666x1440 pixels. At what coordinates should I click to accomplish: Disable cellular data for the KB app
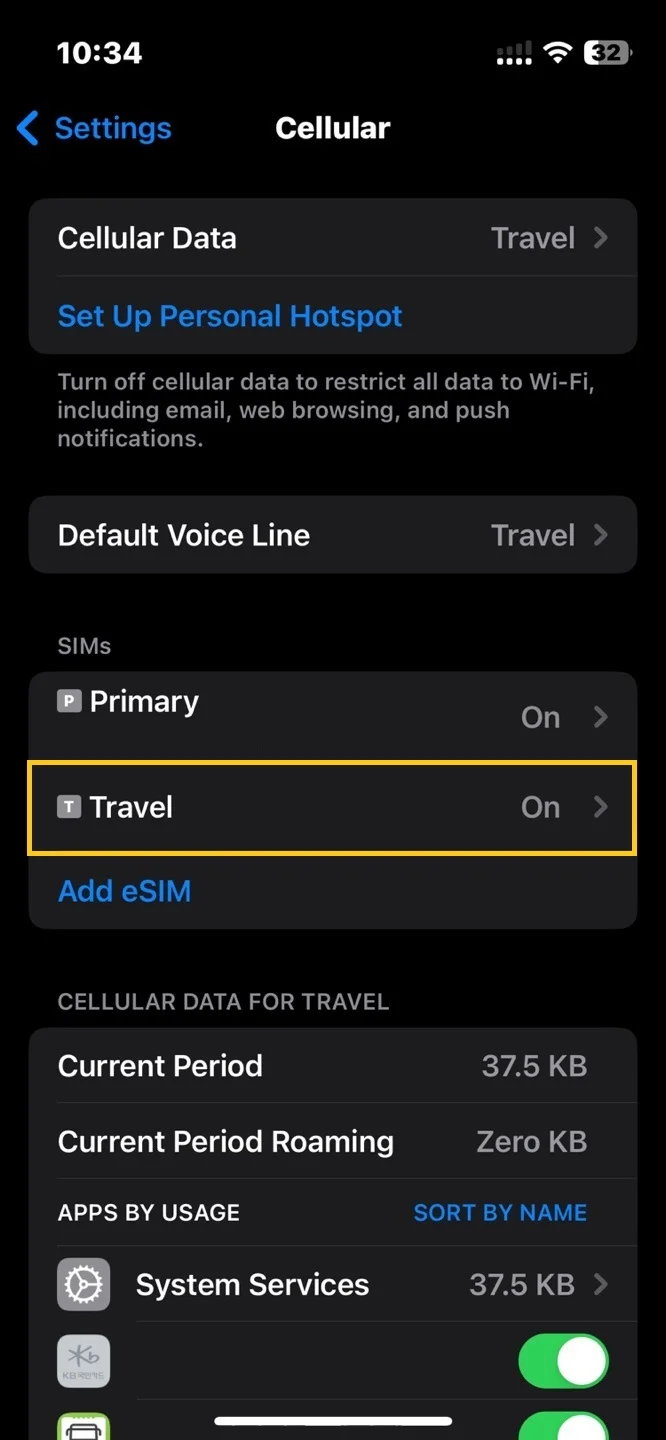tap(563, 1361)
